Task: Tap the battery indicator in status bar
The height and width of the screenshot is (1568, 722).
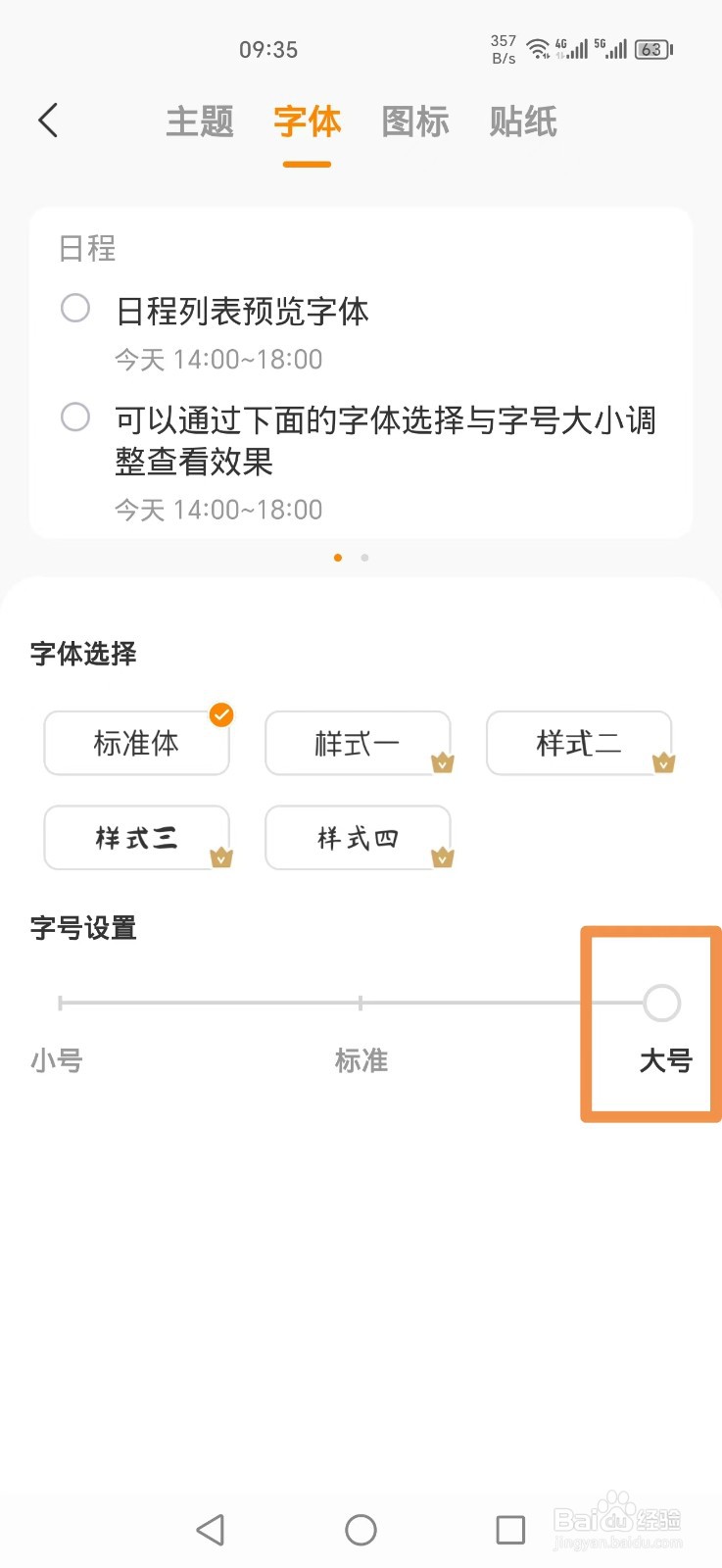Action: [x=650, y=49]
